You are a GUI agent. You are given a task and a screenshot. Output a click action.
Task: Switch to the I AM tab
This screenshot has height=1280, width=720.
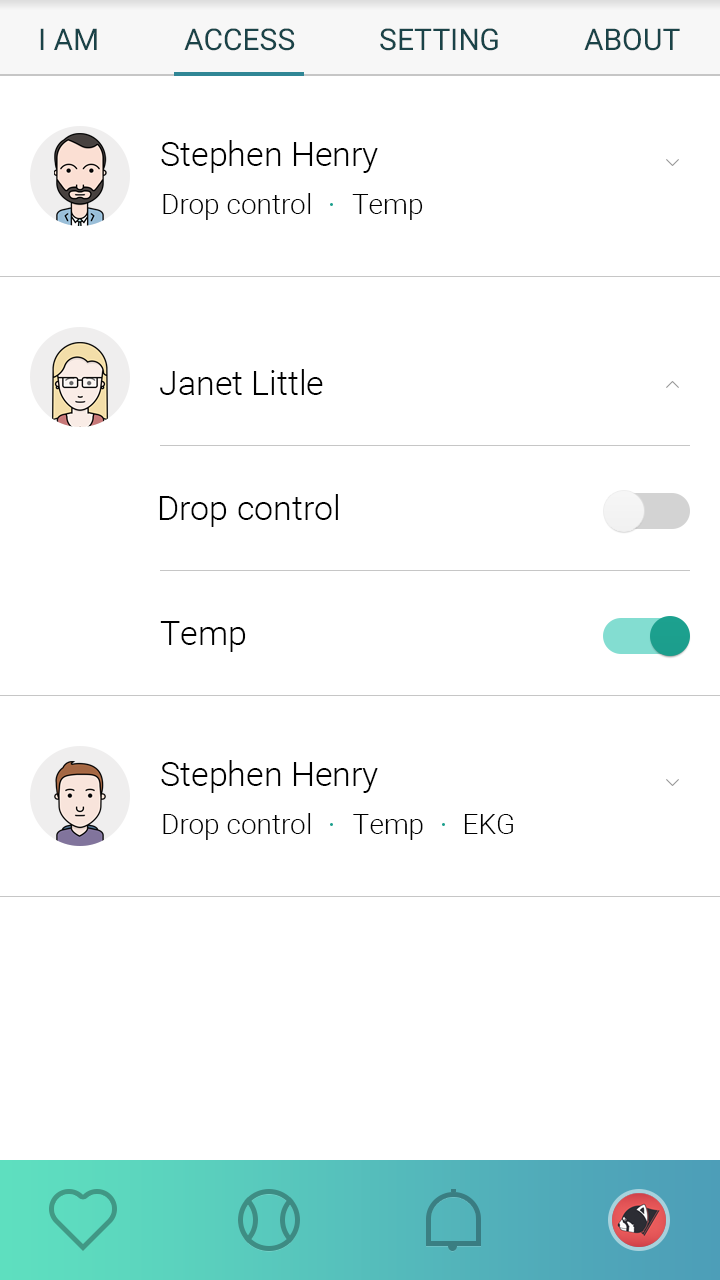(68, 40)
